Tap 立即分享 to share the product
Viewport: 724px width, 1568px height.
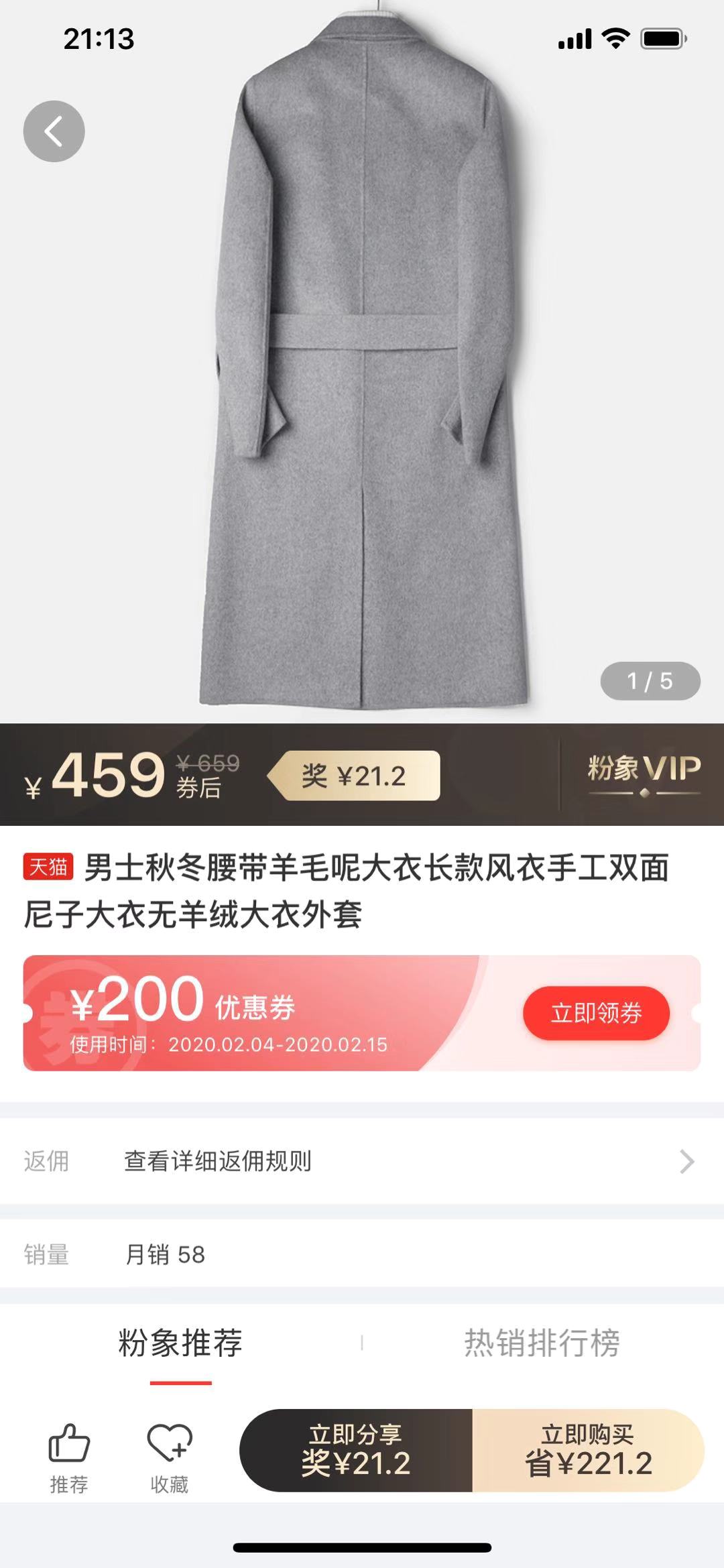[x=356, y=1450]
